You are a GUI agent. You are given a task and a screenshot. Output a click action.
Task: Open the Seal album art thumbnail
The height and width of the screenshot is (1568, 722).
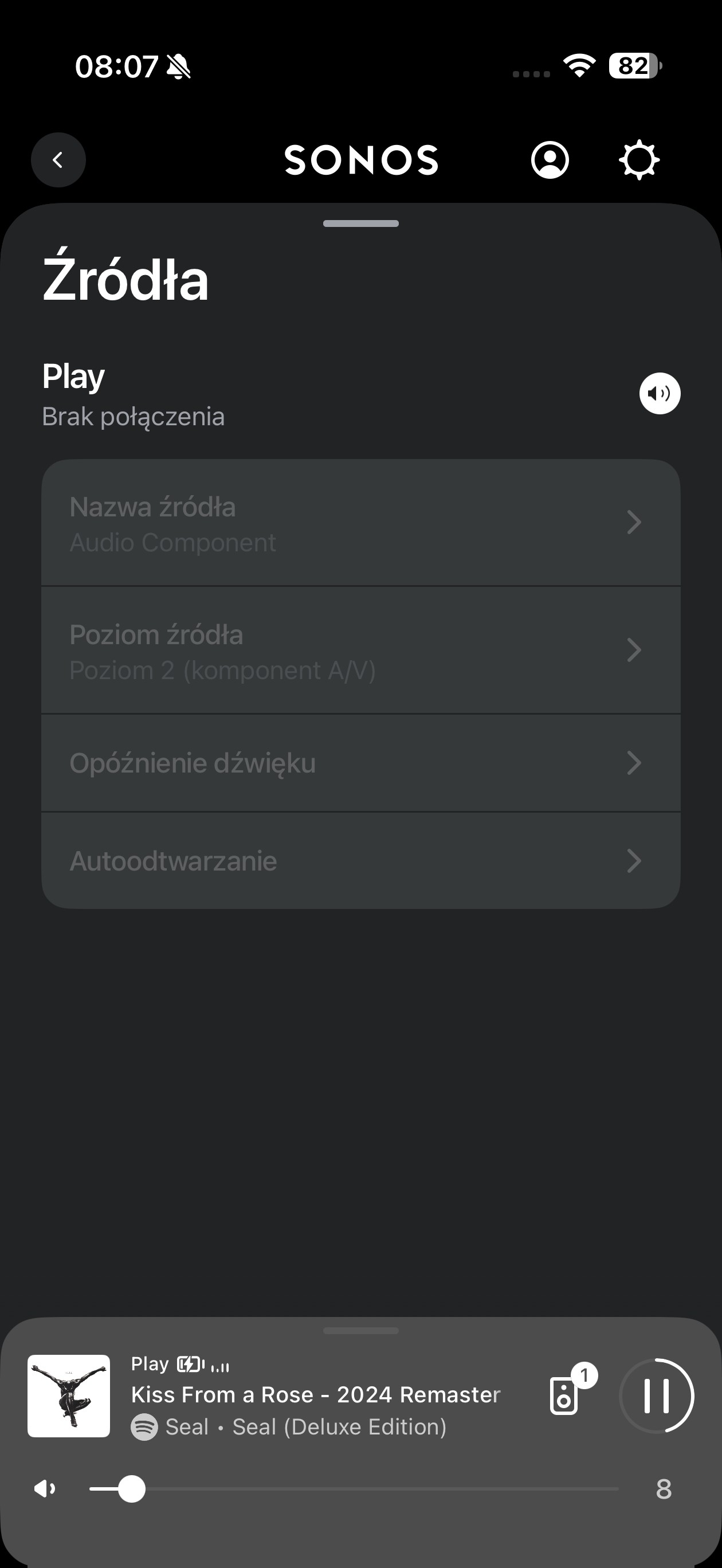(x=69, y=1395)
